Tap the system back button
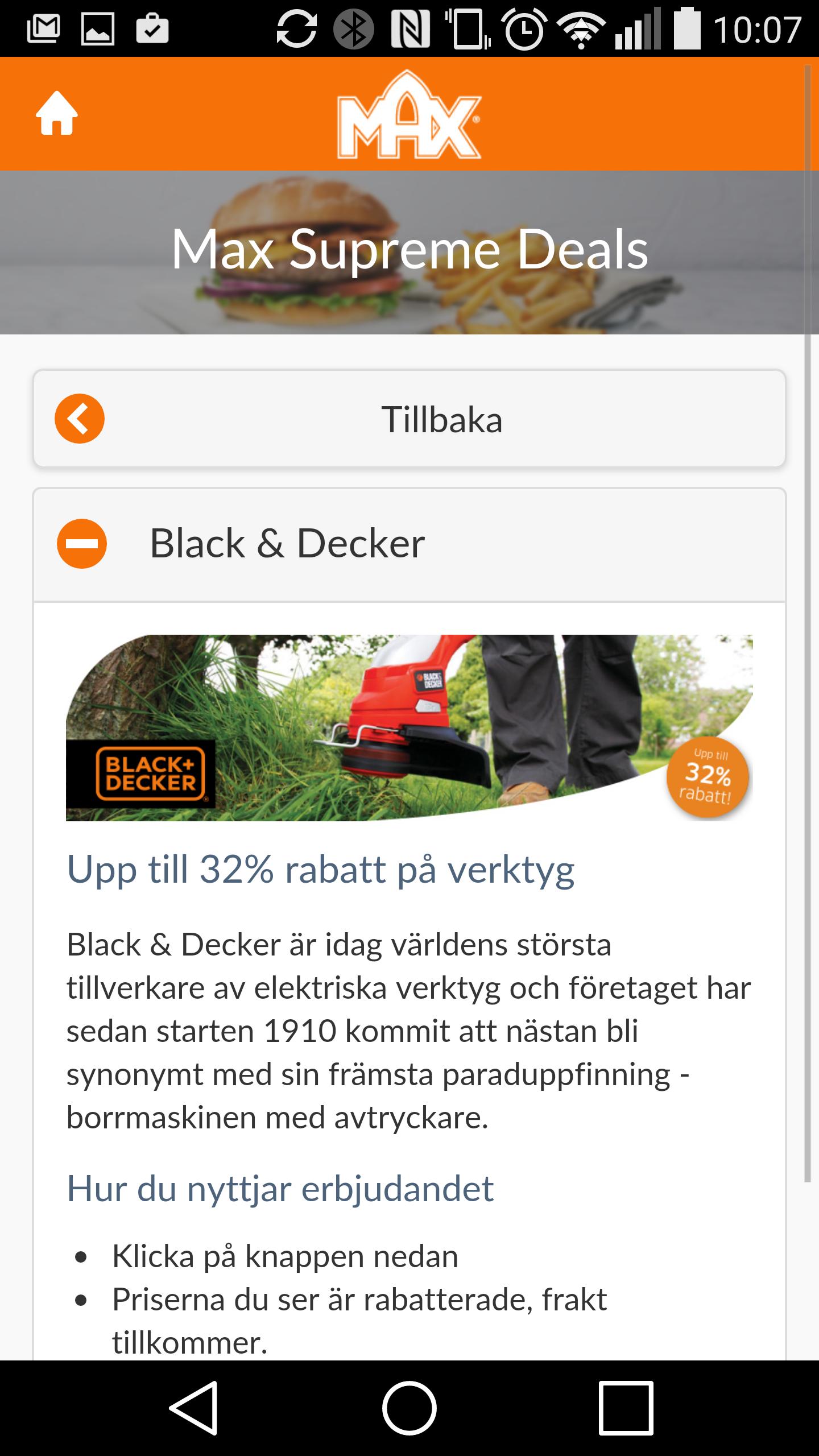The height and width of the screenshot is (1456, 819). tap(193, 1408)
